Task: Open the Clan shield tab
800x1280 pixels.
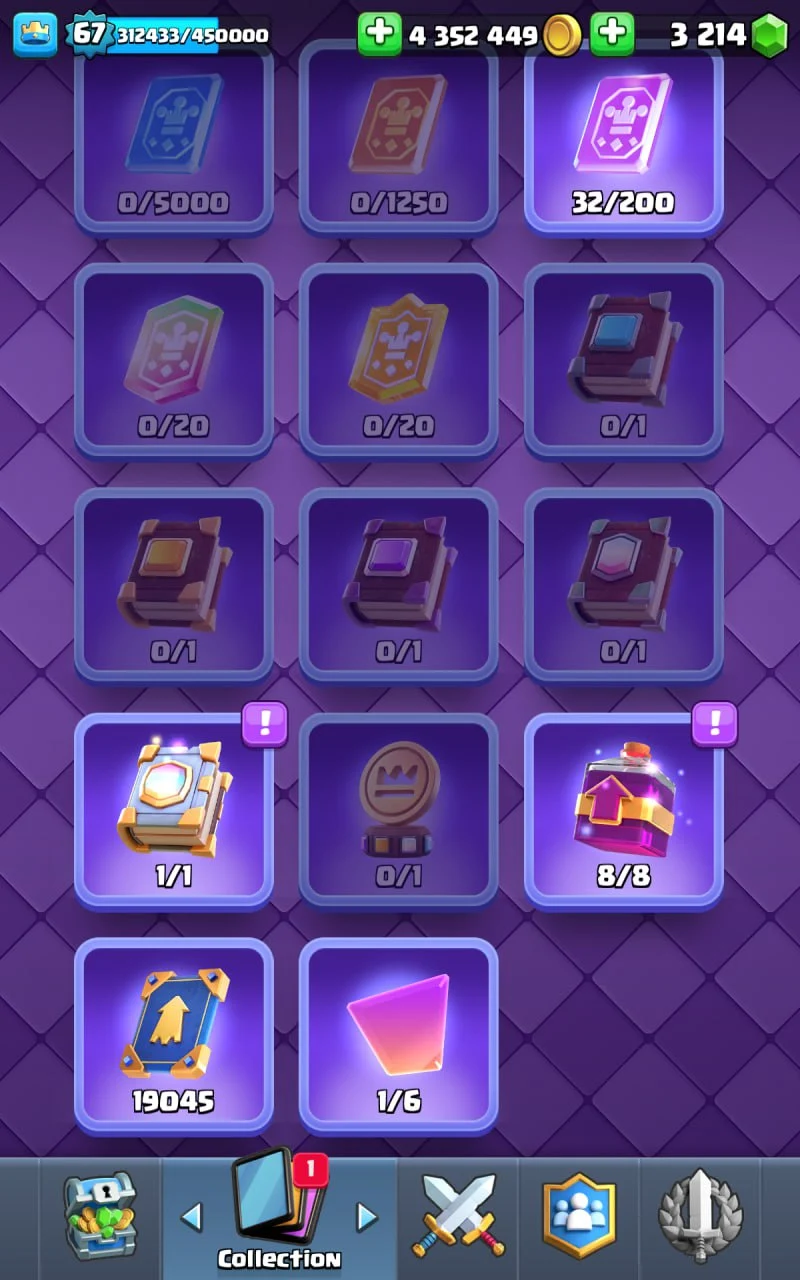Action: 578,1216
